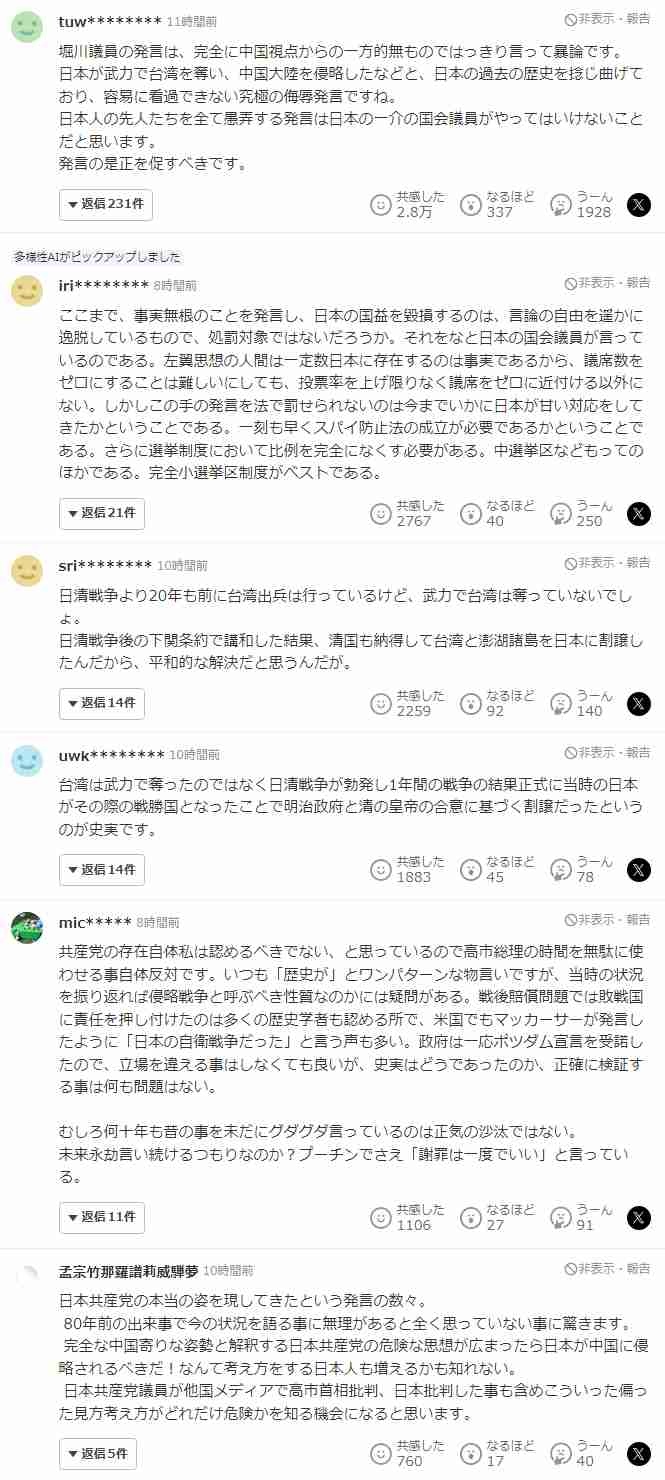Expand the 21 replies under iri's comment

(102, 513)
